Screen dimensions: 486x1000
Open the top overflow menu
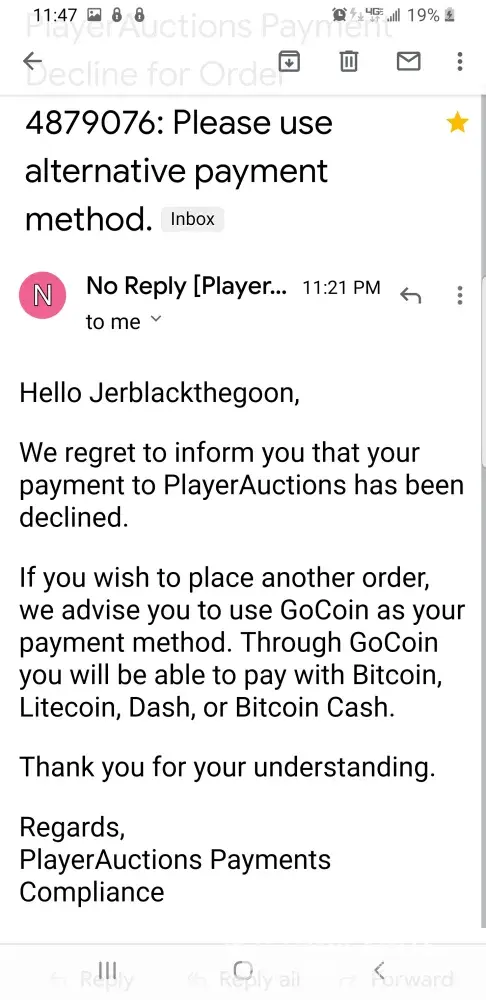pos(460,61)
